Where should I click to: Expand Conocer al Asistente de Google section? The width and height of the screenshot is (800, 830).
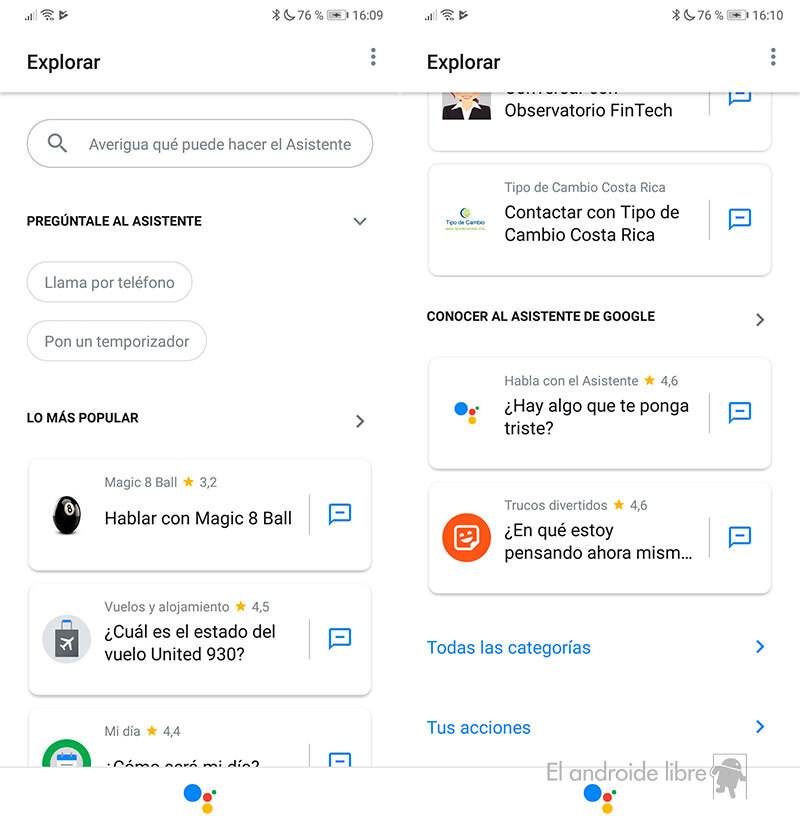[x=760, y=319]
